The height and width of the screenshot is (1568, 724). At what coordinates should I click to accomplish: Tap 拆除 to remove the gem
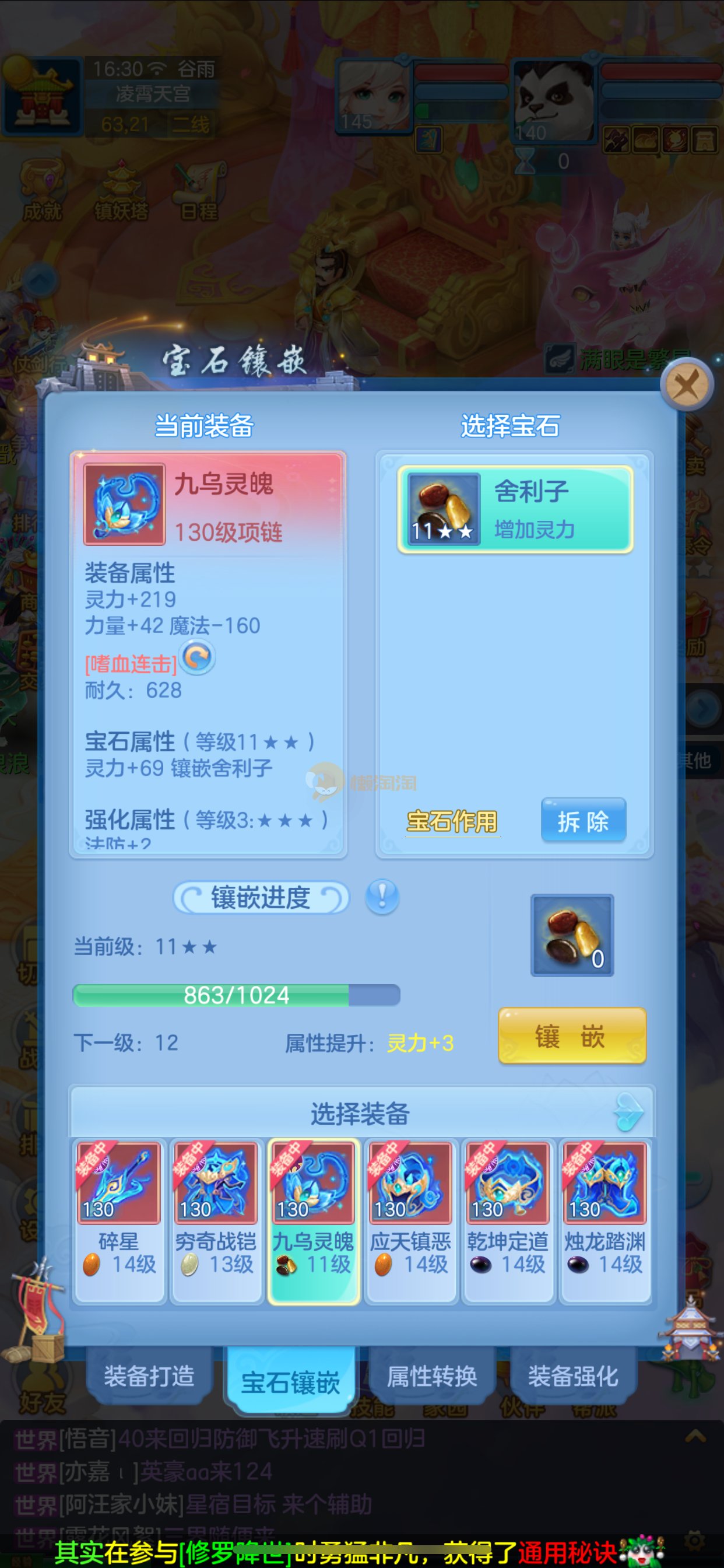click(x=583, y=821)
